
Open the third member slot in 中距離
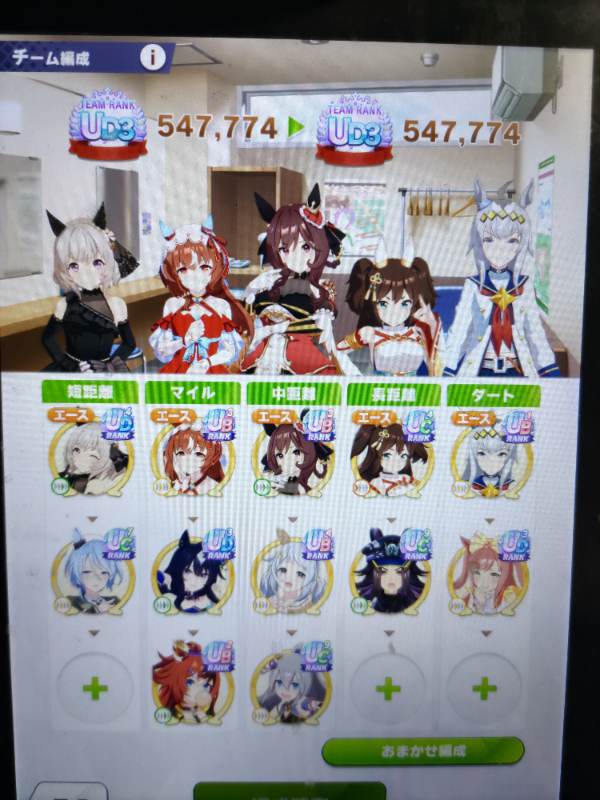291,687
